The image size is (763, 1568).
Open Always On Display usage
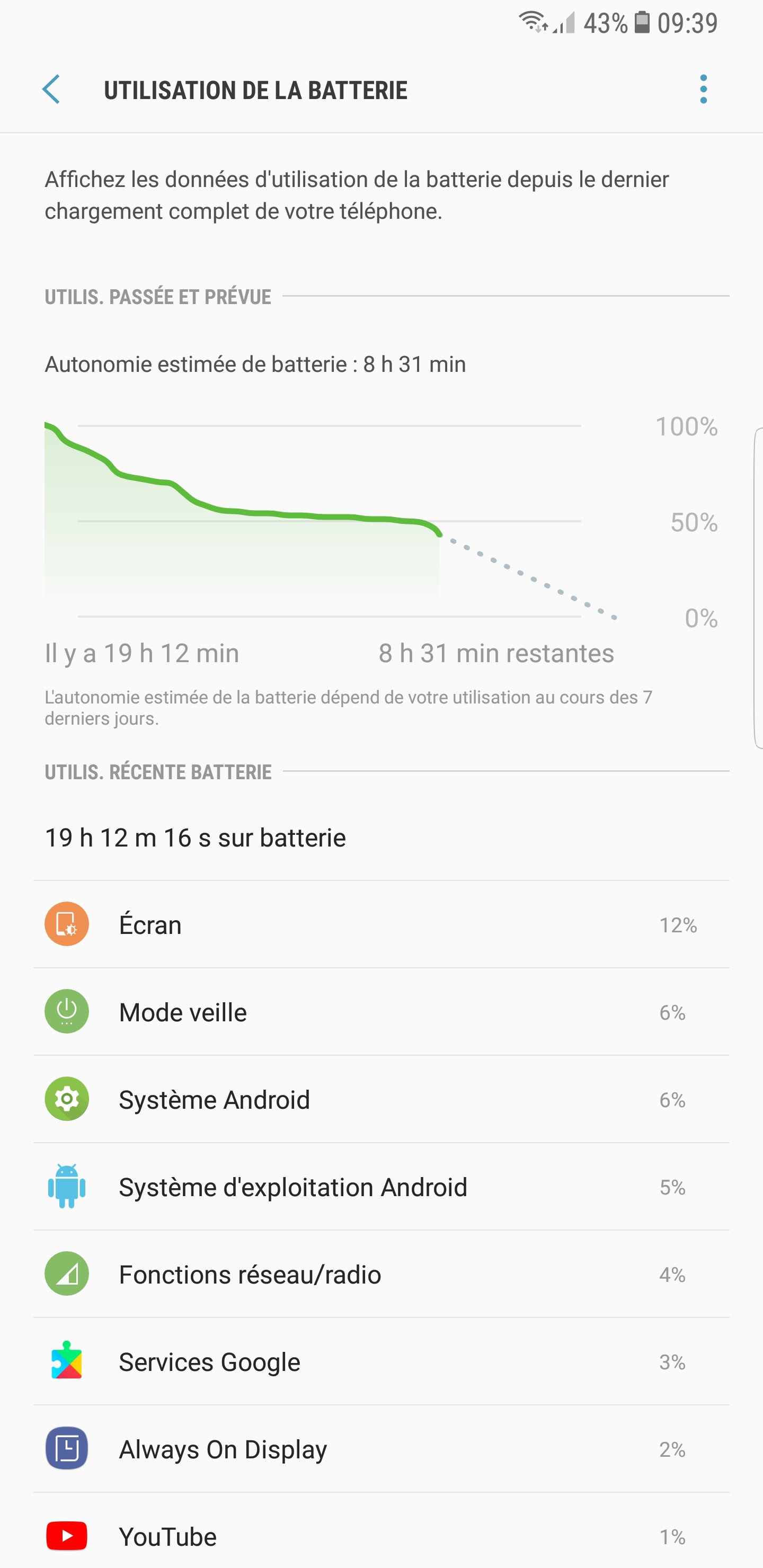coord(381,1449)
